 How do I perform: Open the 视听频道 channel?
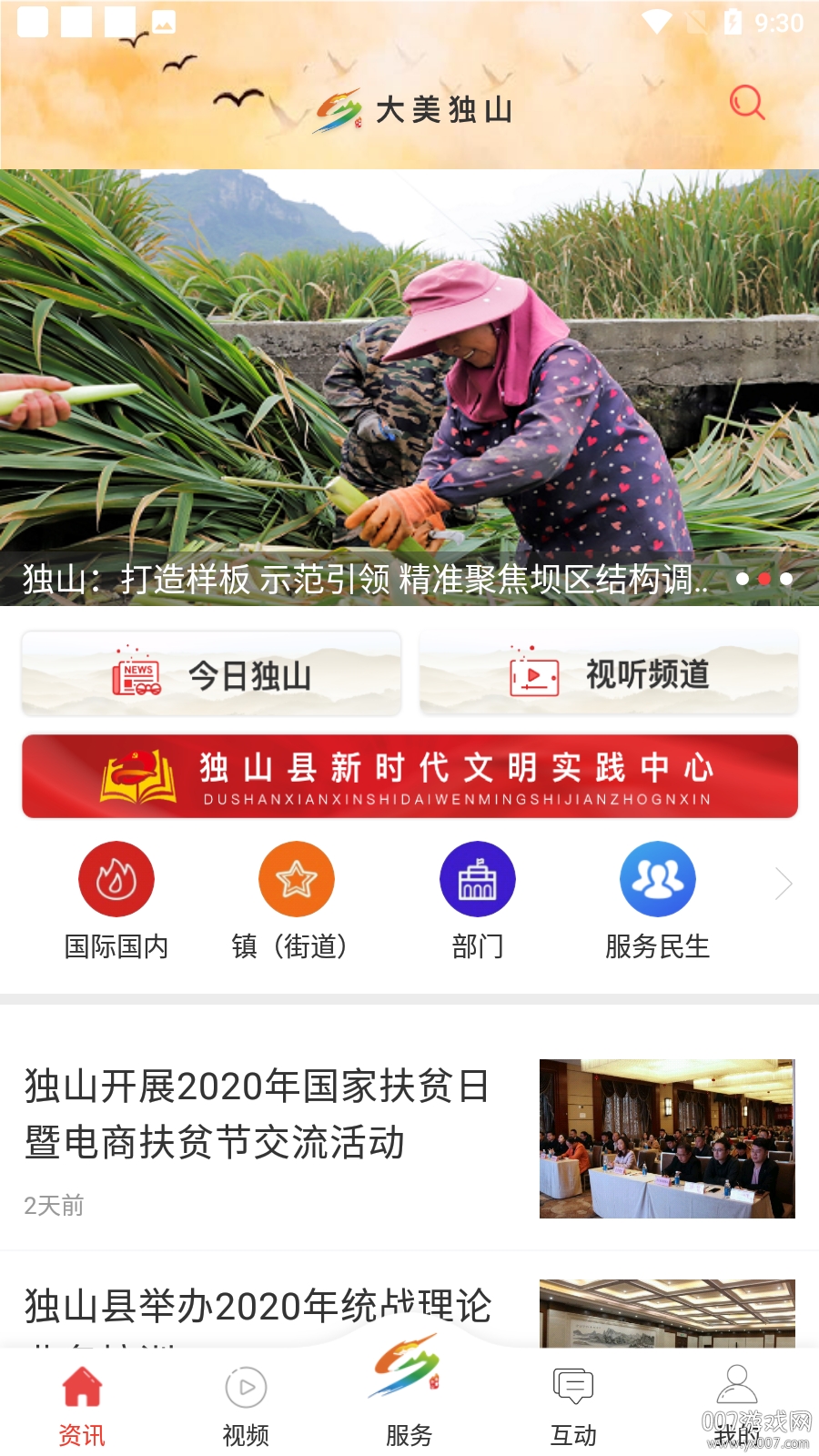point(608,674)
